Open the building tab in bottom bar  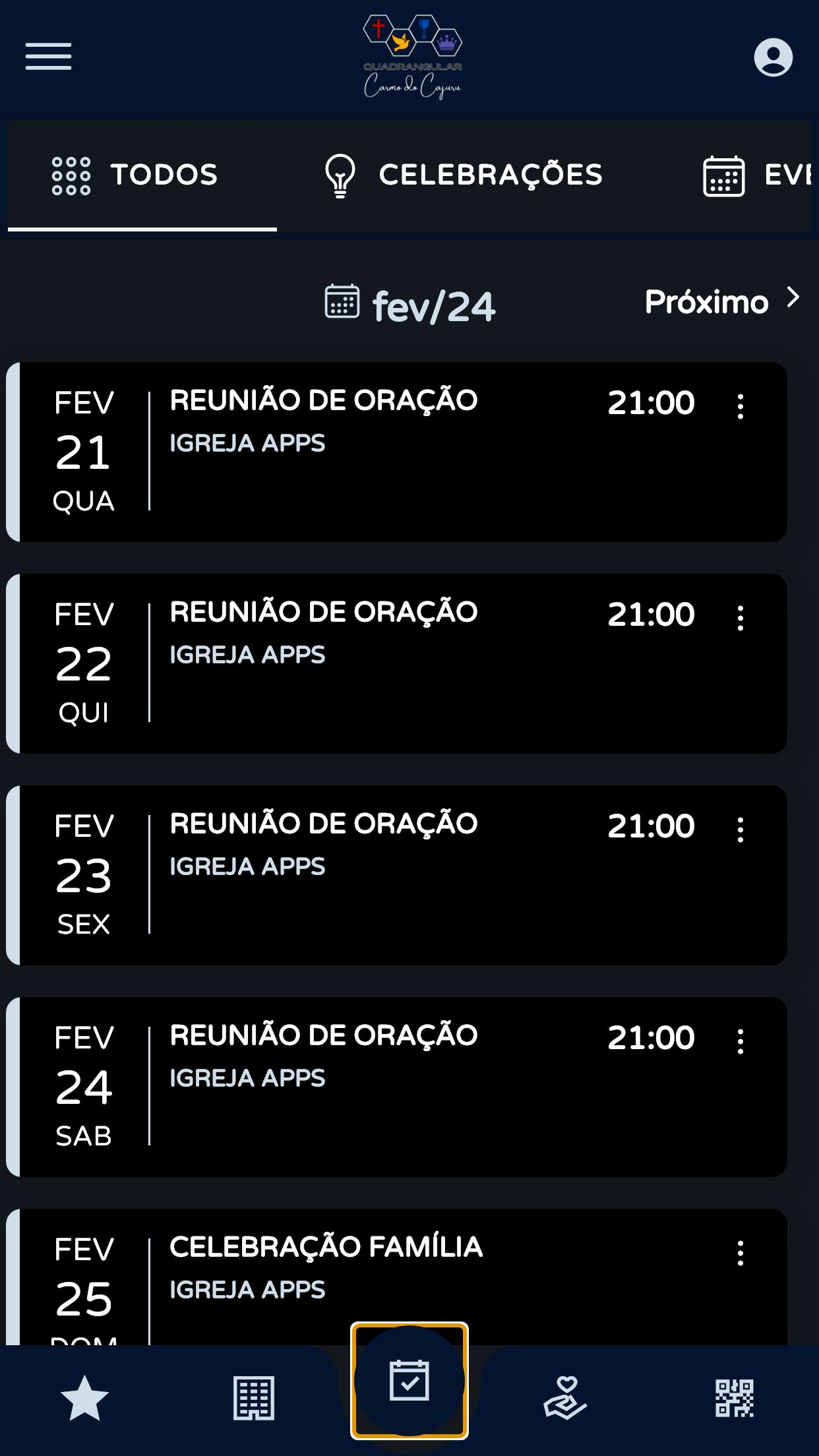click(x=254, y=1398)
